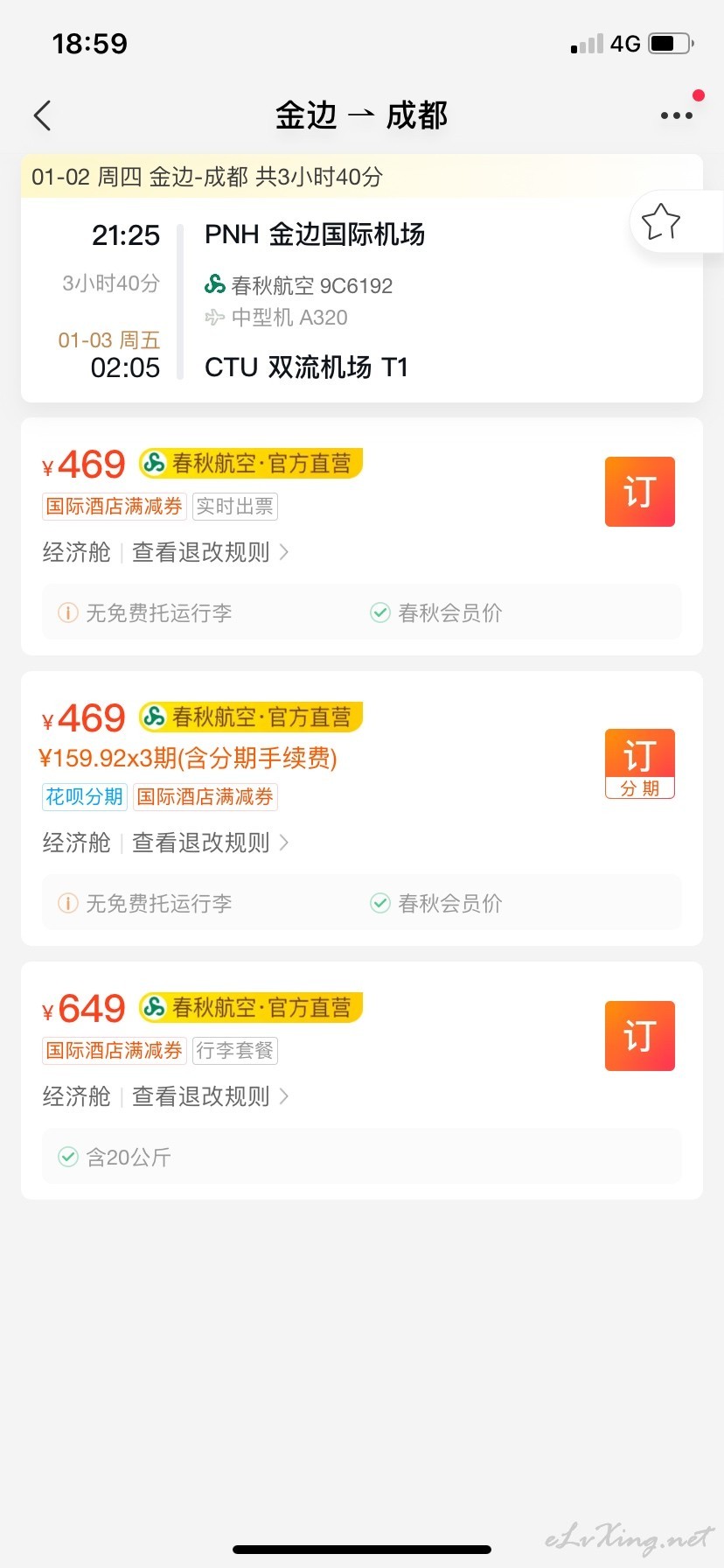The height and width of the screenshot is (1568, 724).
Task: View 退改规则 for the 花呗分期 fare
Action: (211, 843)
